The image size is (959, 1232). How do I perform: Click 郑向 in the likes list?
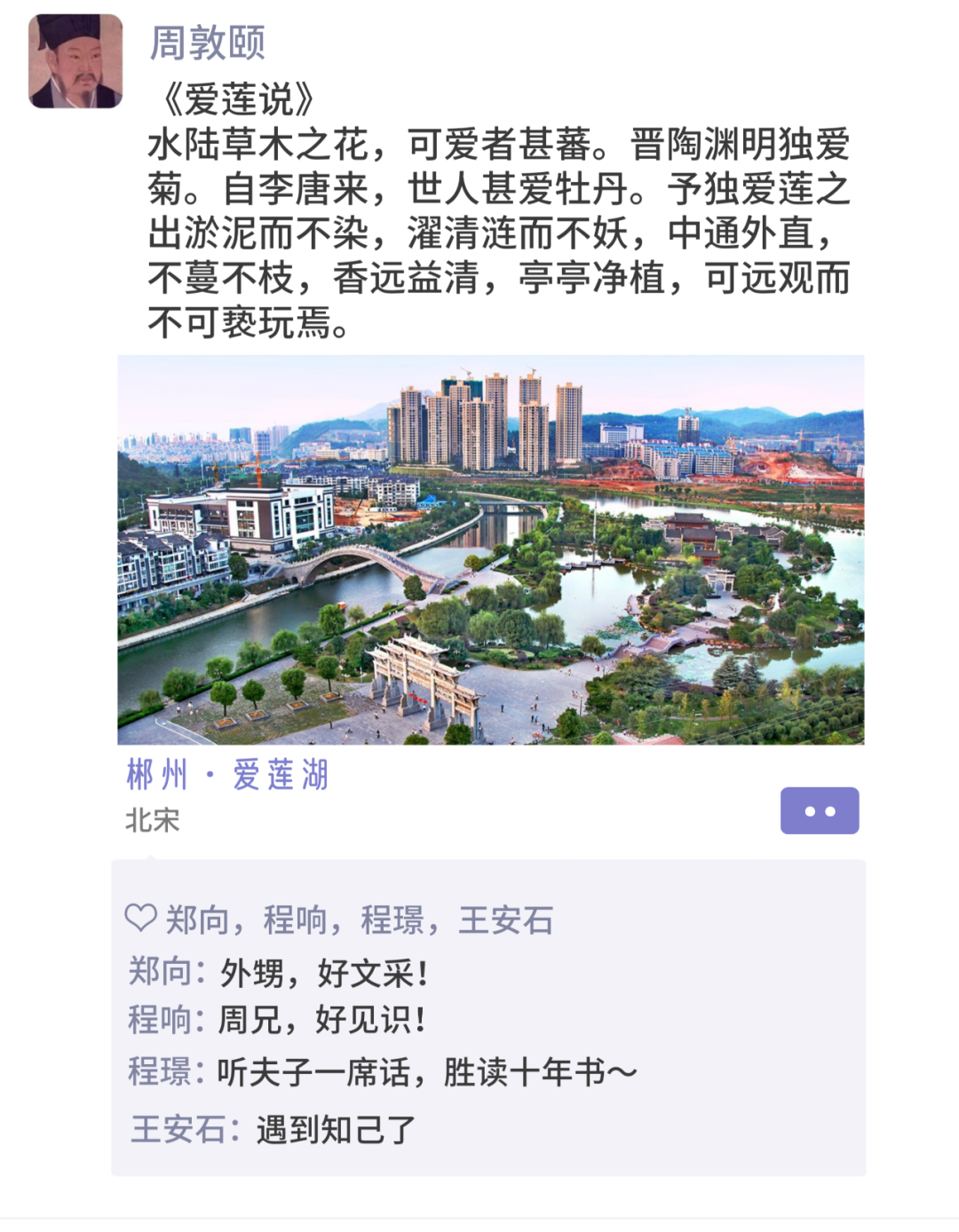click(x=193, y=923)
